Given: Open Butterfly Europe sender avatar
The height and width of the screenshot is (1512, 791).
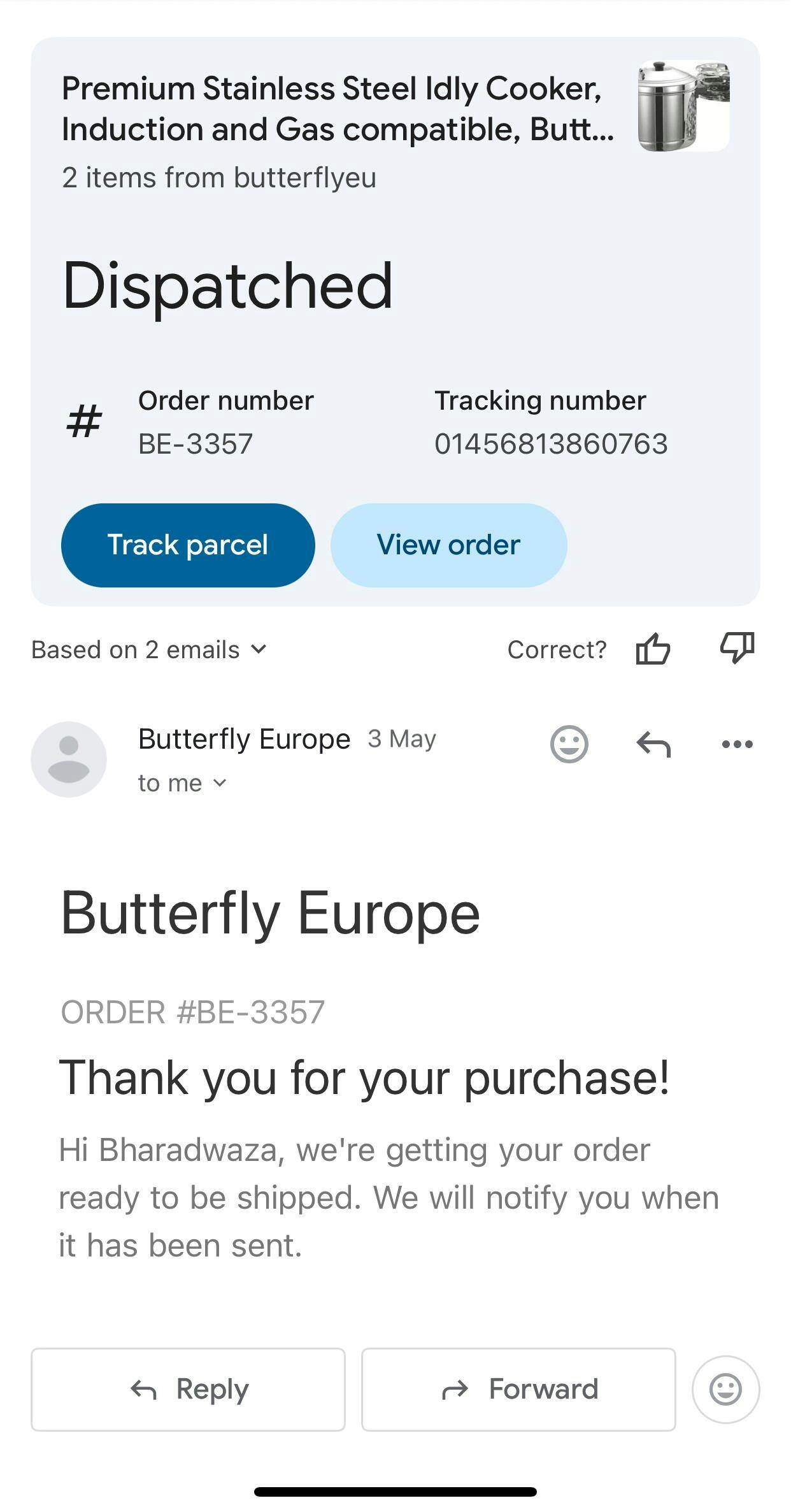Looking at the screenshot, I should 69,759.
